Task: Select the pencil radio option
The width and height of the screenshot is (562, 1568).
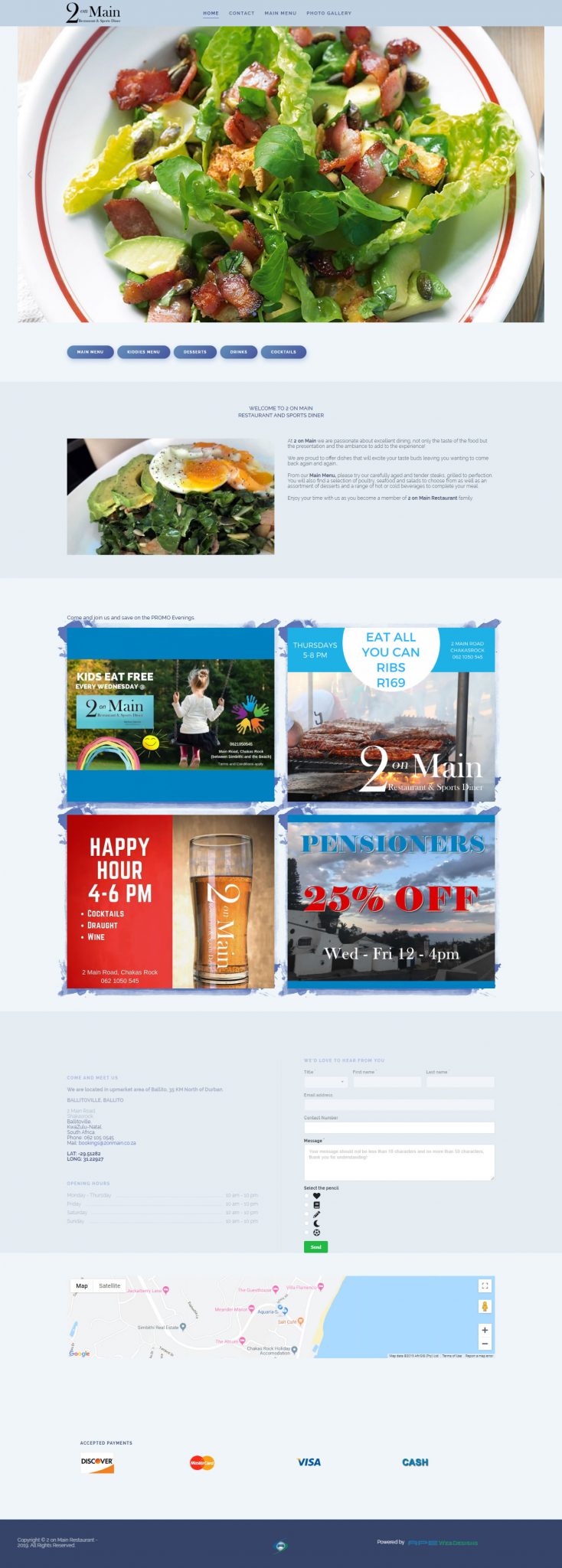Action: tap(307, 1214)
